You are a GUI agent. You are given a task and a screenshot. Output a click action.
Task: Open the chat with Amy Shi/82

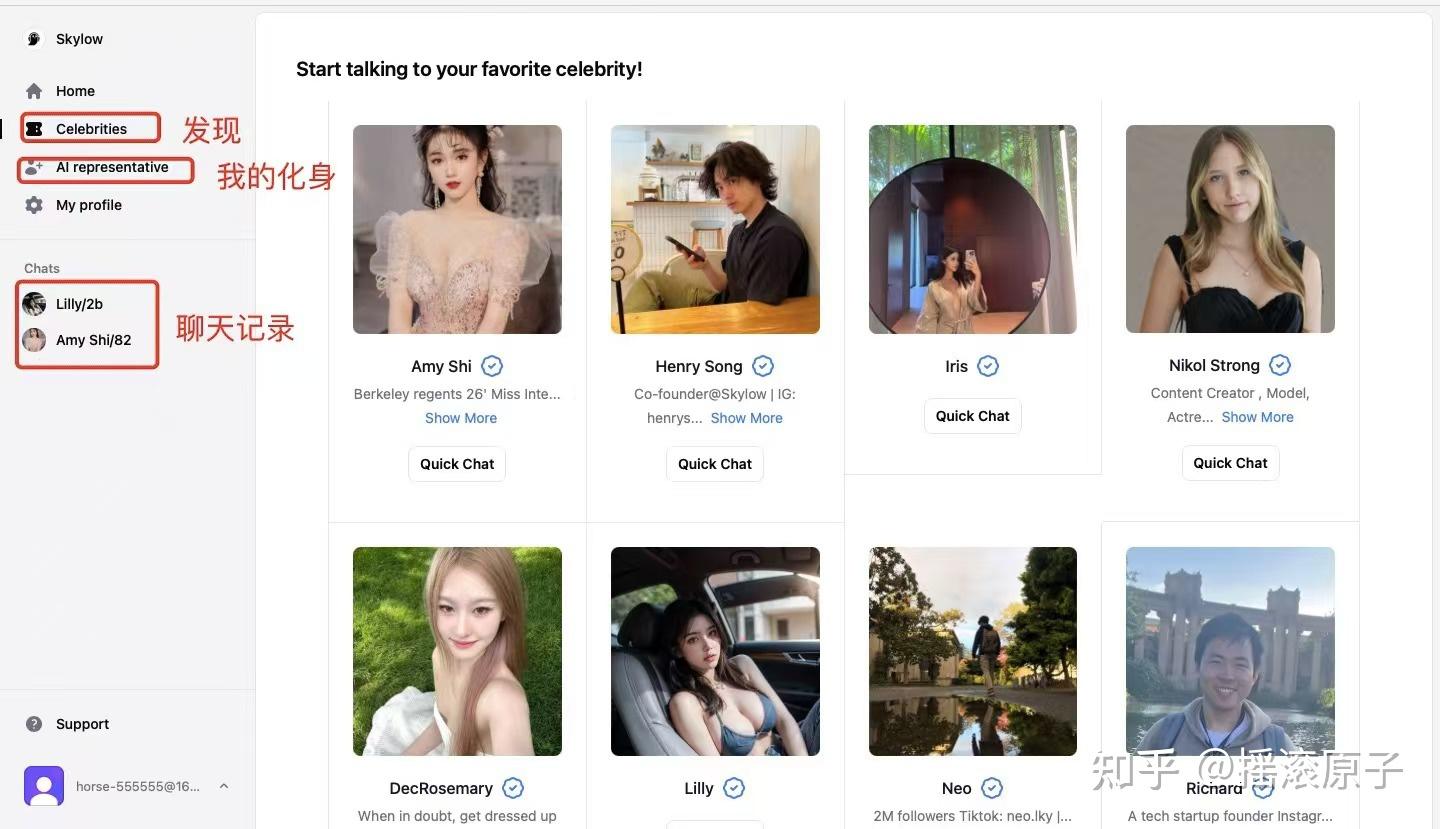click(93, 340)
